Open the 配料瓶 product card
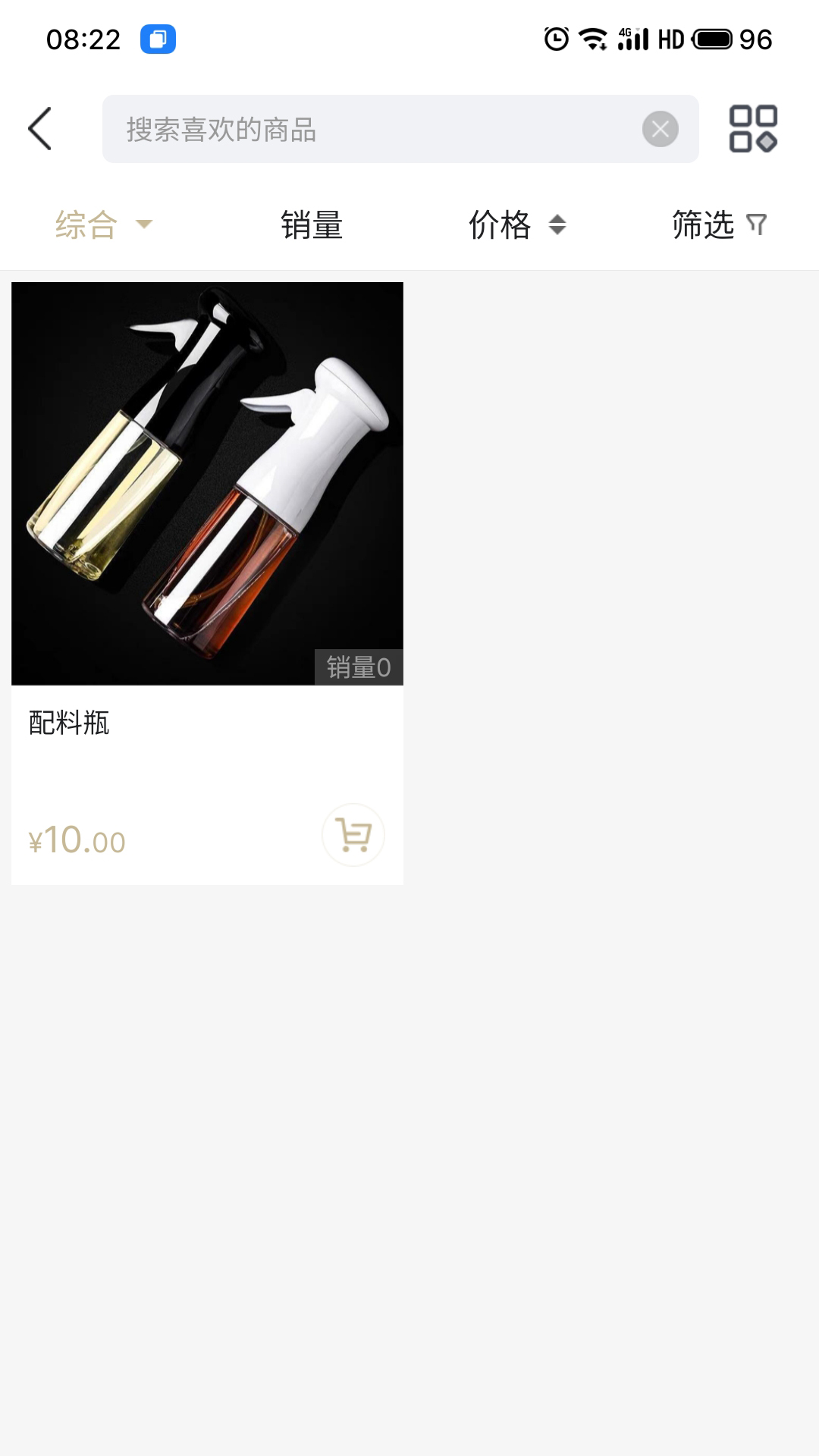The image size is (819, 1456). tap(207, 485)
